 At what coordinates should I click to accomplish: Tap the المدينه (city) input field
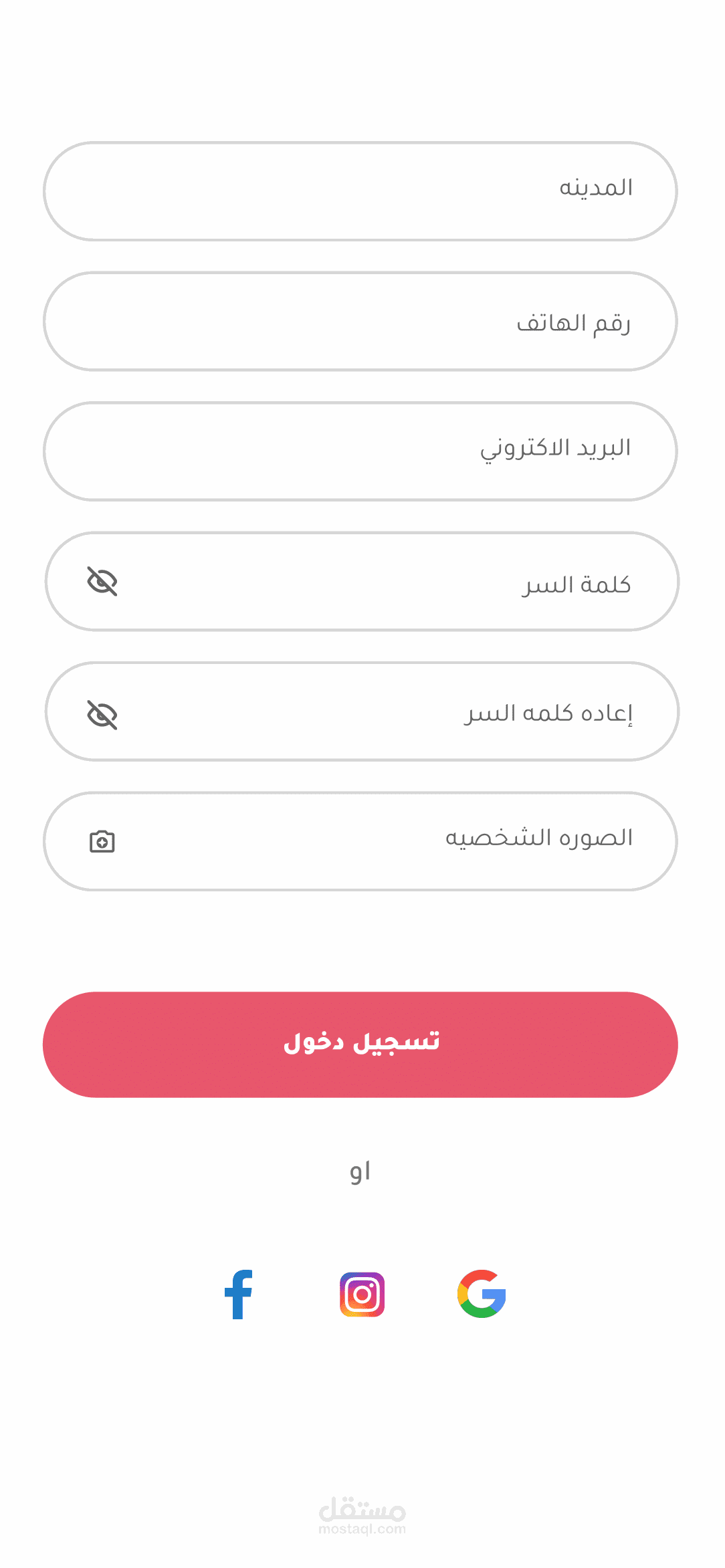360,191
